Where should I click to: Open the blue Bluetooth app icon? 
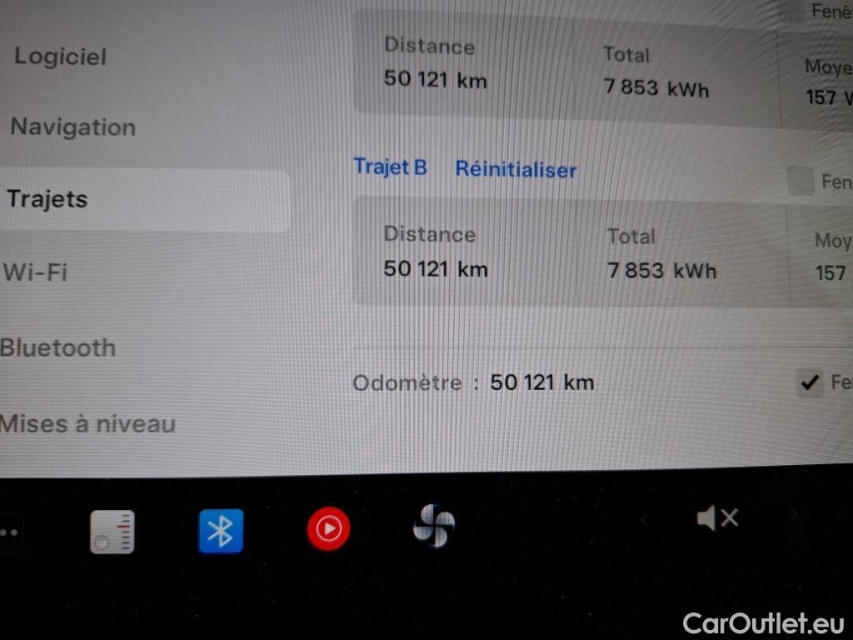pos(220,531)
